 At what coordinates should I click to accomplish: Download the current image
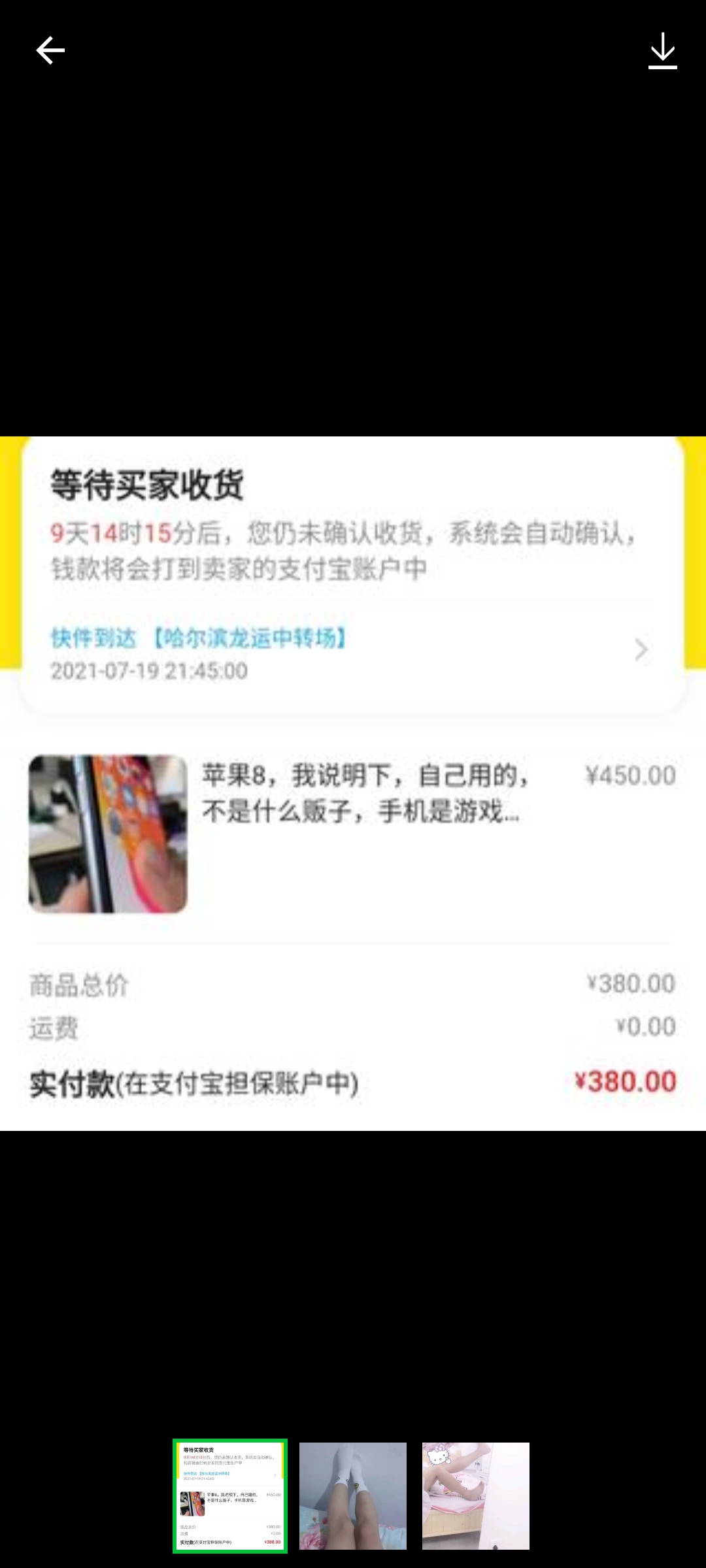coord(662,51)
